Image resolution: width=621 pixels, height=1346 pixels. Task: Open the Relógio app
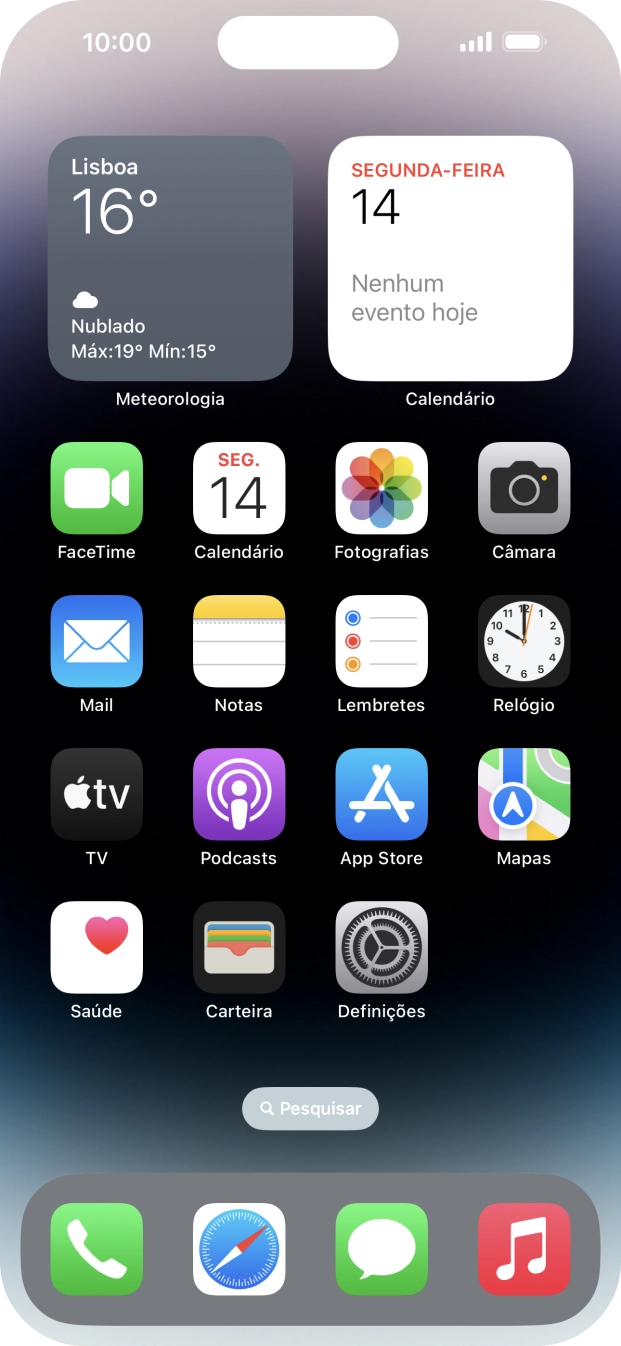[x=524, y=641]
